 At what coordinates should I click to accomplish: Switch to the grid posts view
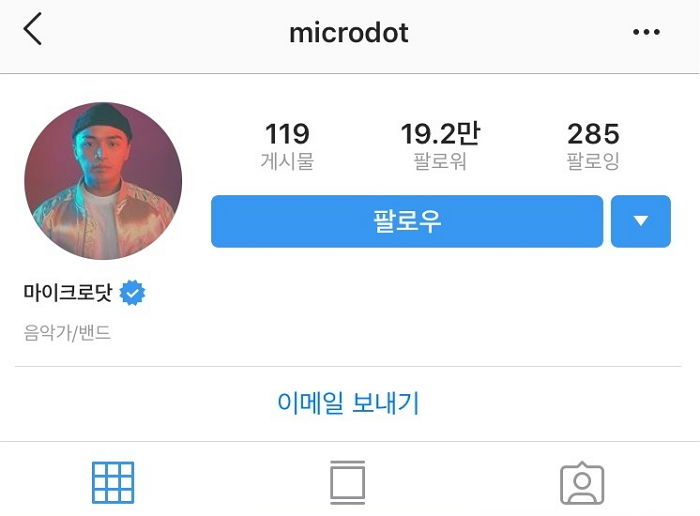(113, 483)
